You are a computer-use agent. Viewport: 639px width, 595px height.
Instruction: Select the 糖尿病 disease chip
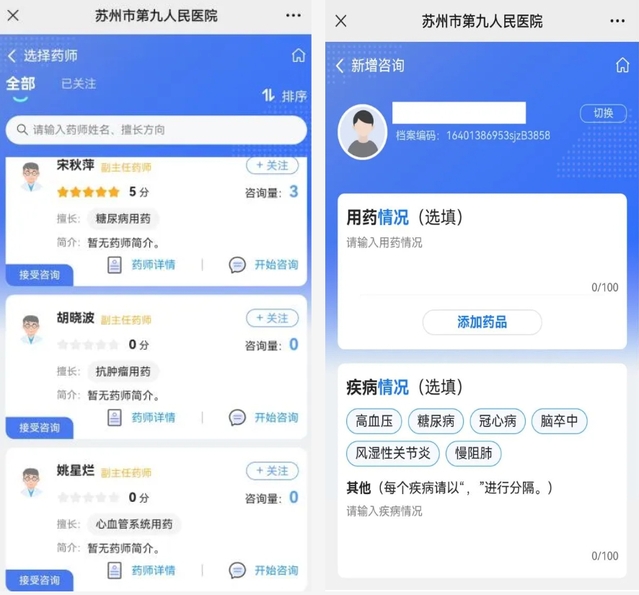[436, 421]
